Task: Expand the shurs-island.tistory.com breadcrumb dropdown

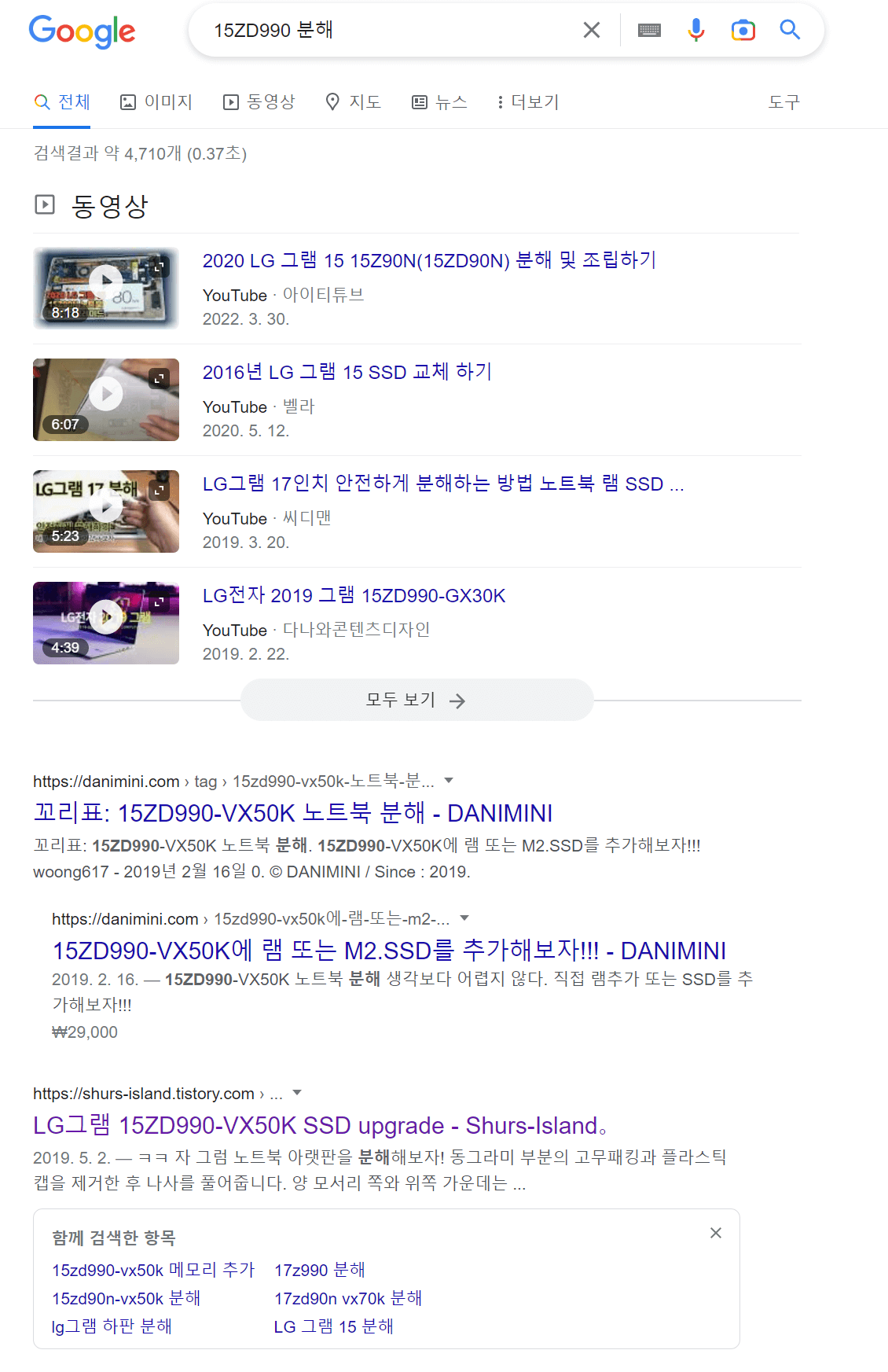Action: pos(297,1092)
